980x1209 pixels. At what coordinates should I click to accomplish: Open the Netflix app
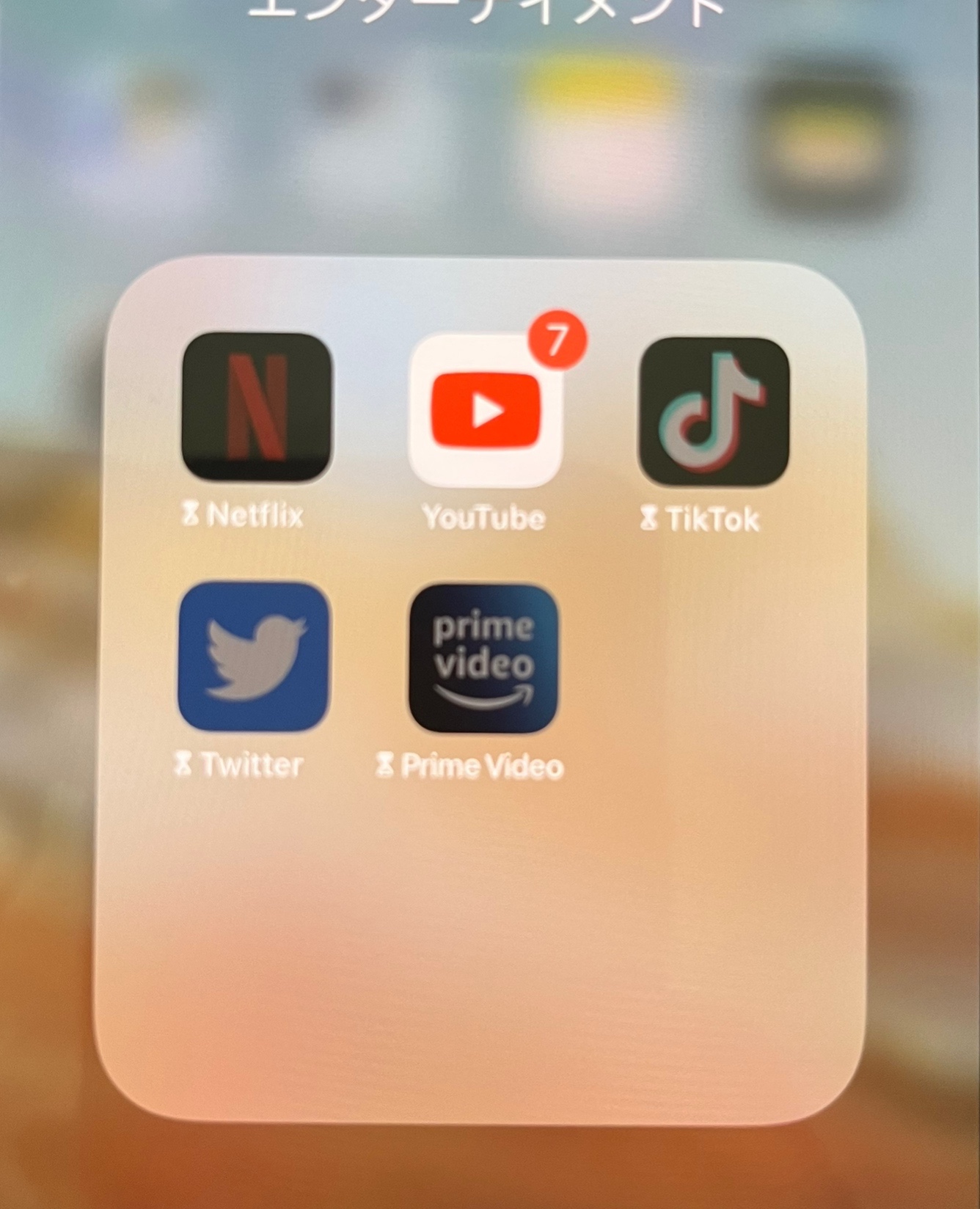(x=256, y=407)
